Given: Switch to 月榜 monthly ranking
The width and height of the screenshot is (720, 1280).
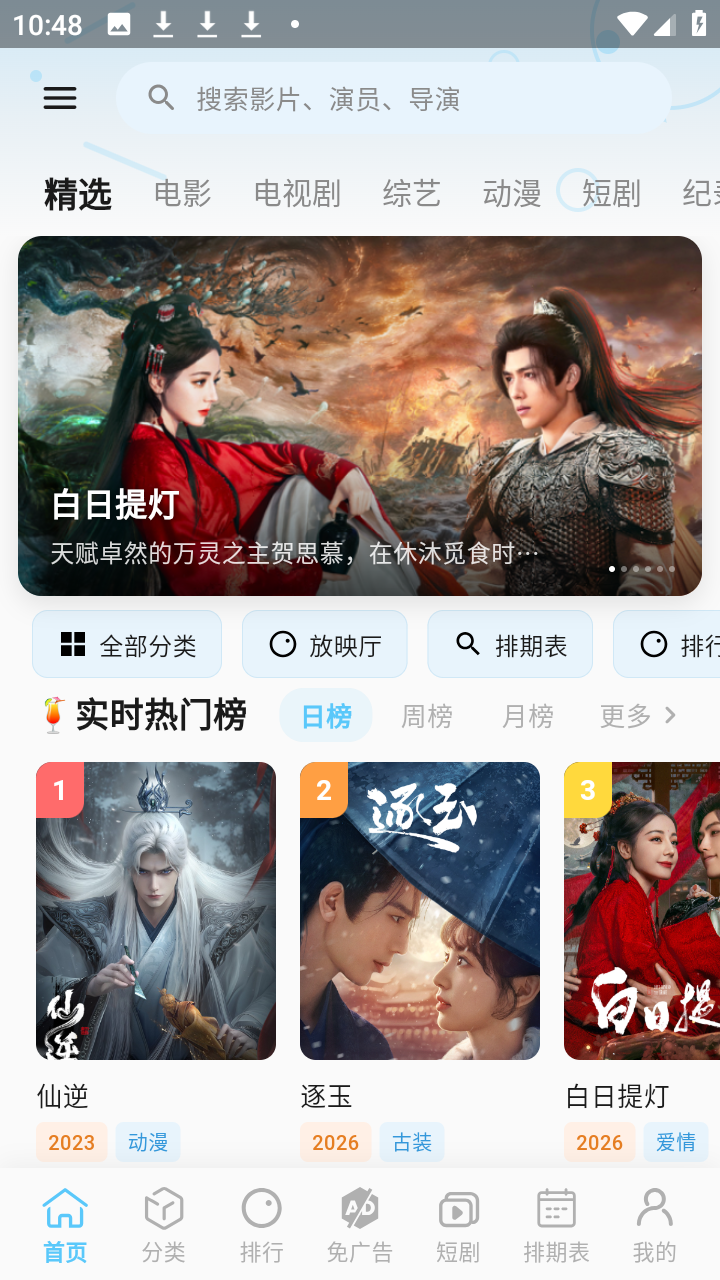Looking at the screenshot, I should pyautogui.click(x=527, y=715).
